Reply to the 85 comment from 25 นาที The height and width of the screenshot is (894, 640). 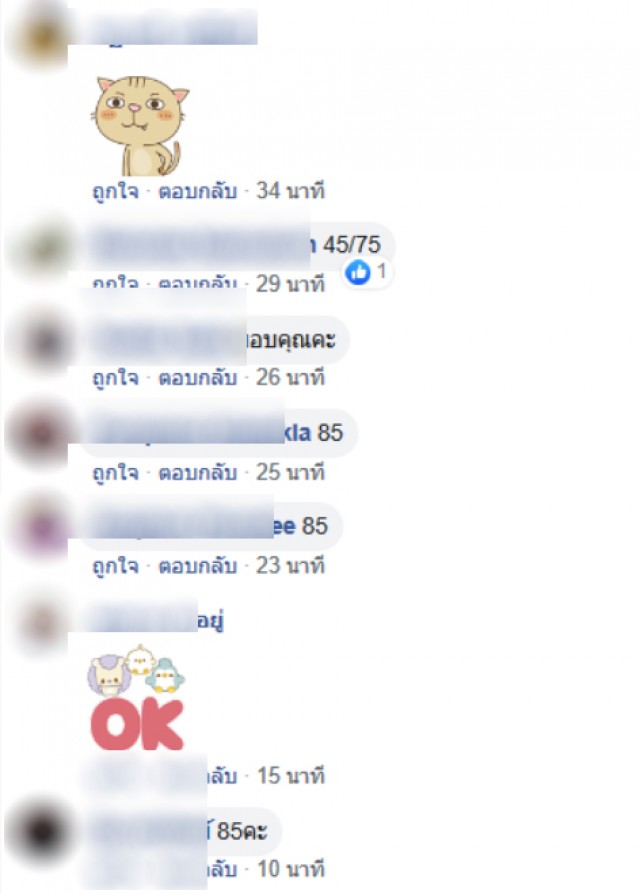197,472
